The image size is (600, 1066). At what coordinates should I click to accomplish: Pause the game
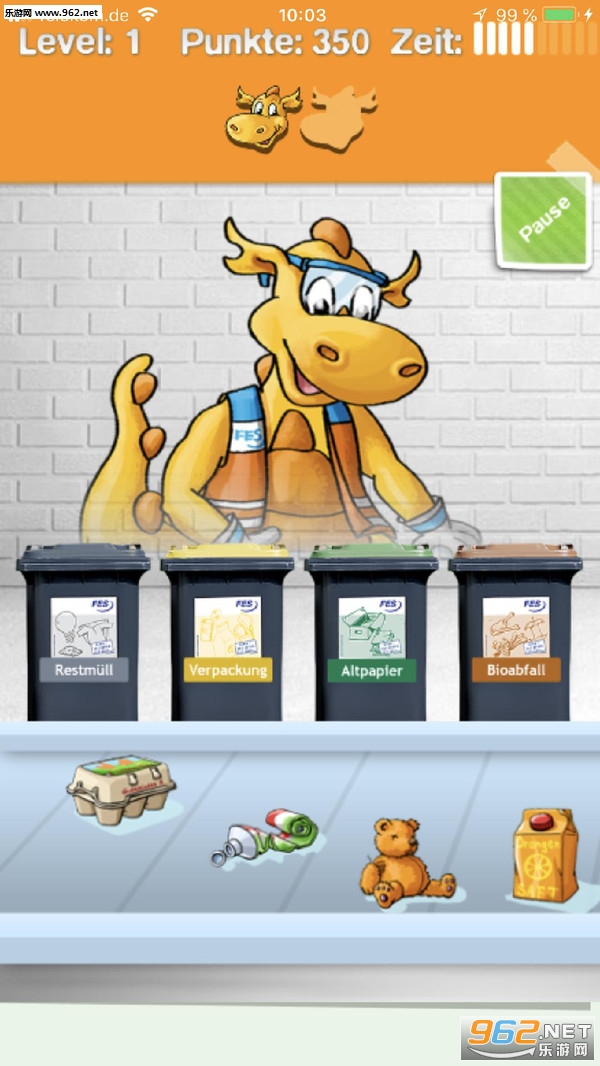[543, 221]
